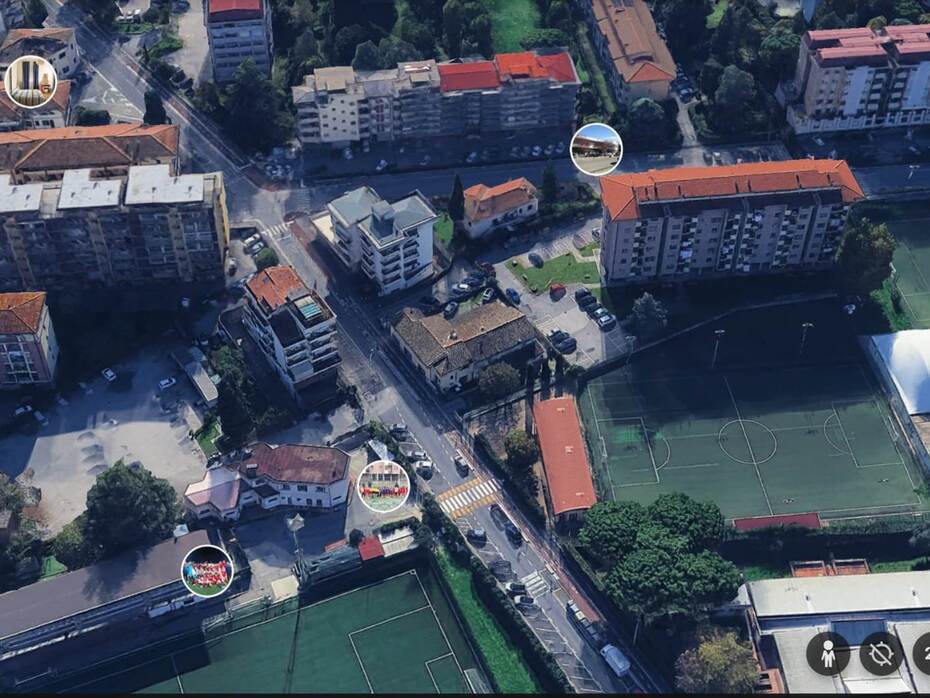This screenshot has width=930, height=698.
Task: Open Street View with the pegman icon
Action: pyautogui.click(x=828, y=653)
